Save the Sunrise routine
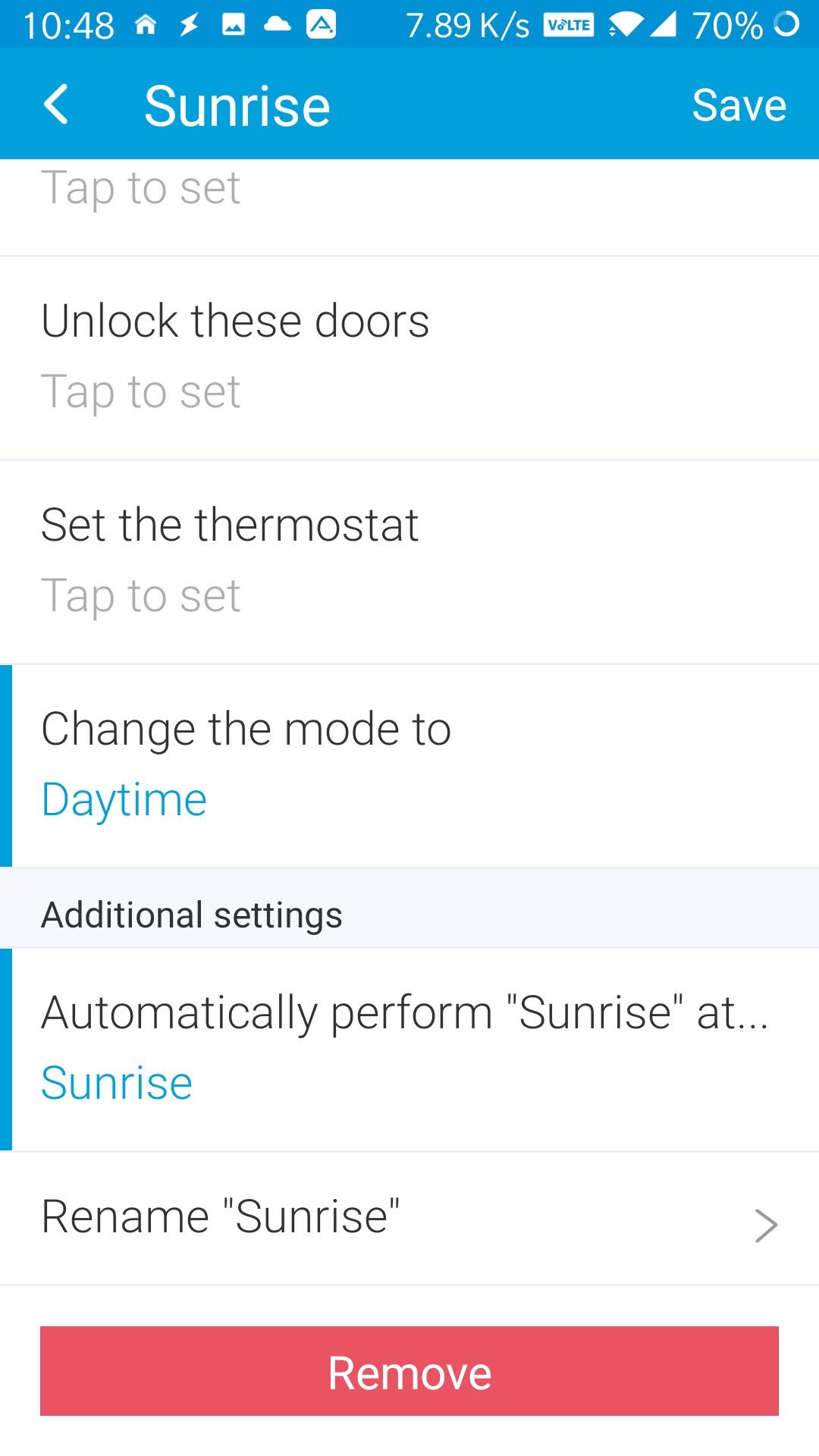Image resolution: width=819 pixels, height=1456 pixels. click(739, 105)
